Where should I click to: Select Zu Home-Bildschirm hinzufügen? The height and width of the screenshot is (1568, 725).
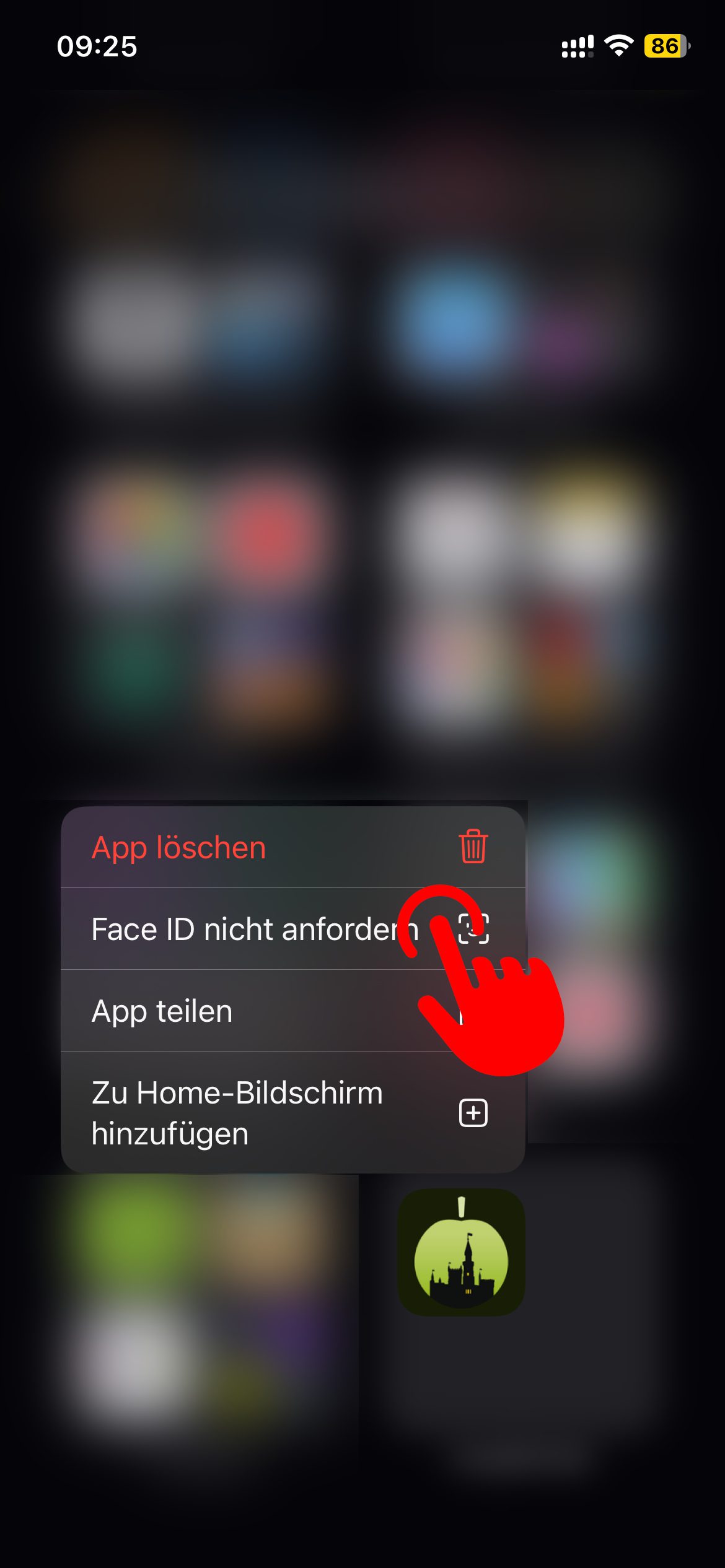pyautogui.click(x=291, y=1112)
